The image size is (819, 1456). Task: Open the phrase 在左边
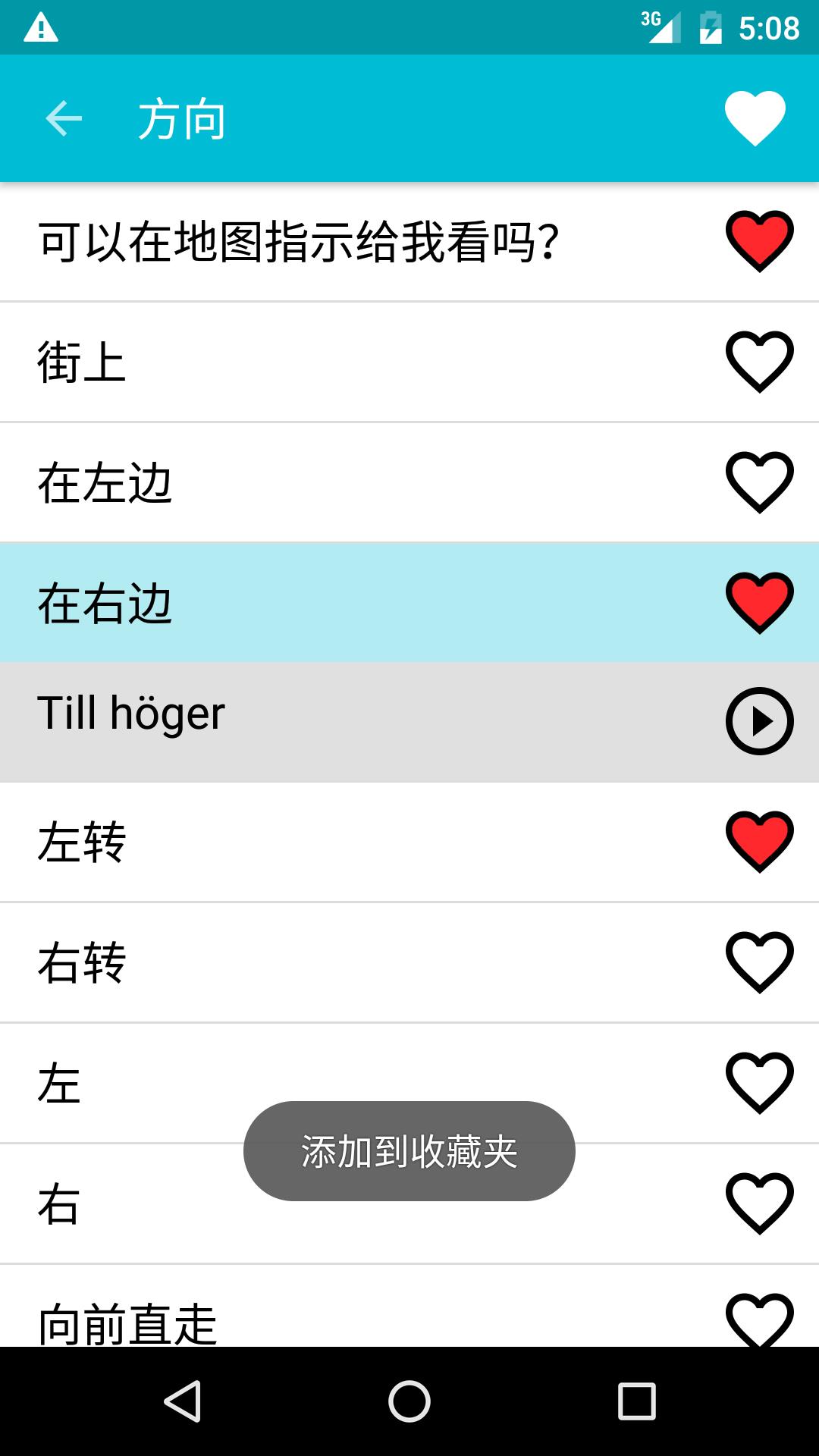coord(303,482)
